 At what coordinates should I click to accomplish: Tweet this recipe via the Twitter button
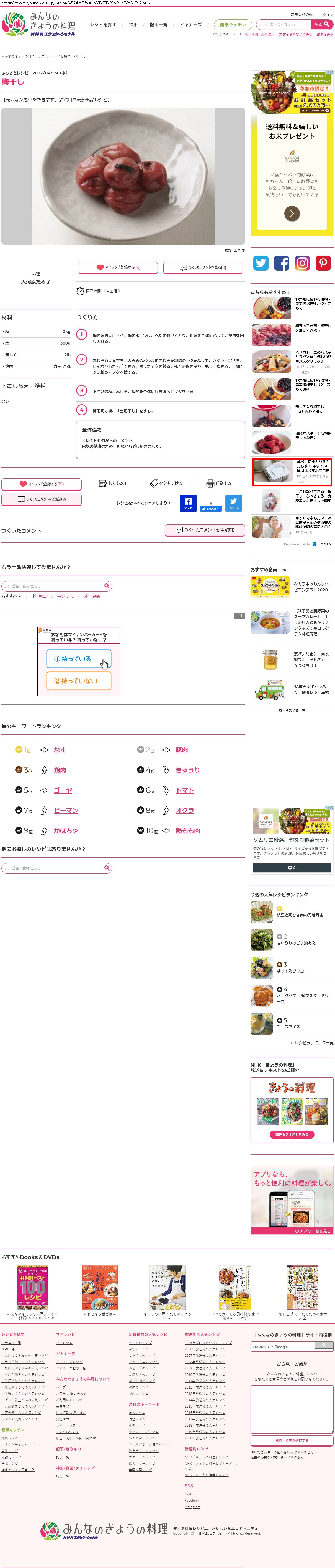click(x=233, y=503)
